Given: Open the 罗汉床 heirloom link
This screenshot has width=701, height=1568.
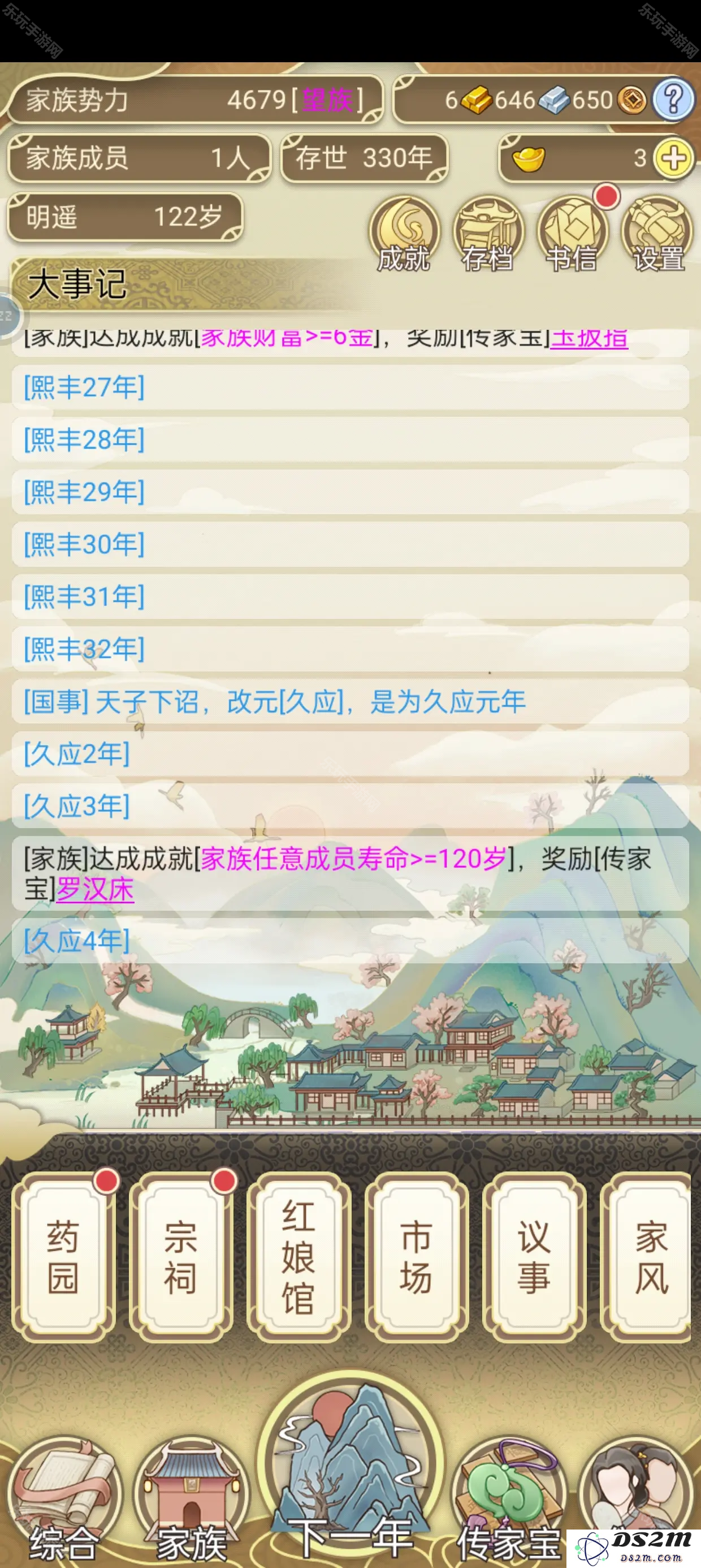Looking at the screenshot, I should coord(95,890).
